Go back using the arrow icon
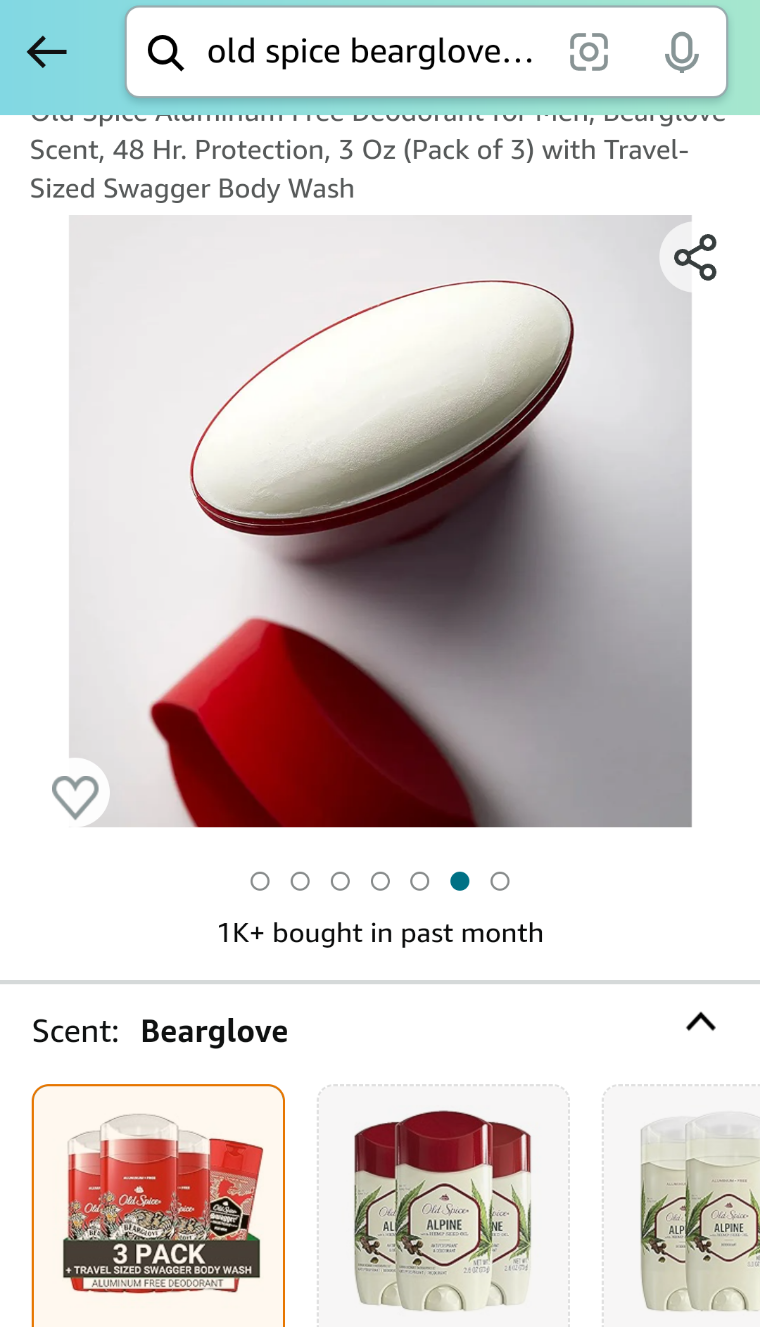Image resolution: width=760 pixels, height=1327 pixels. click(x=46, y=52)
